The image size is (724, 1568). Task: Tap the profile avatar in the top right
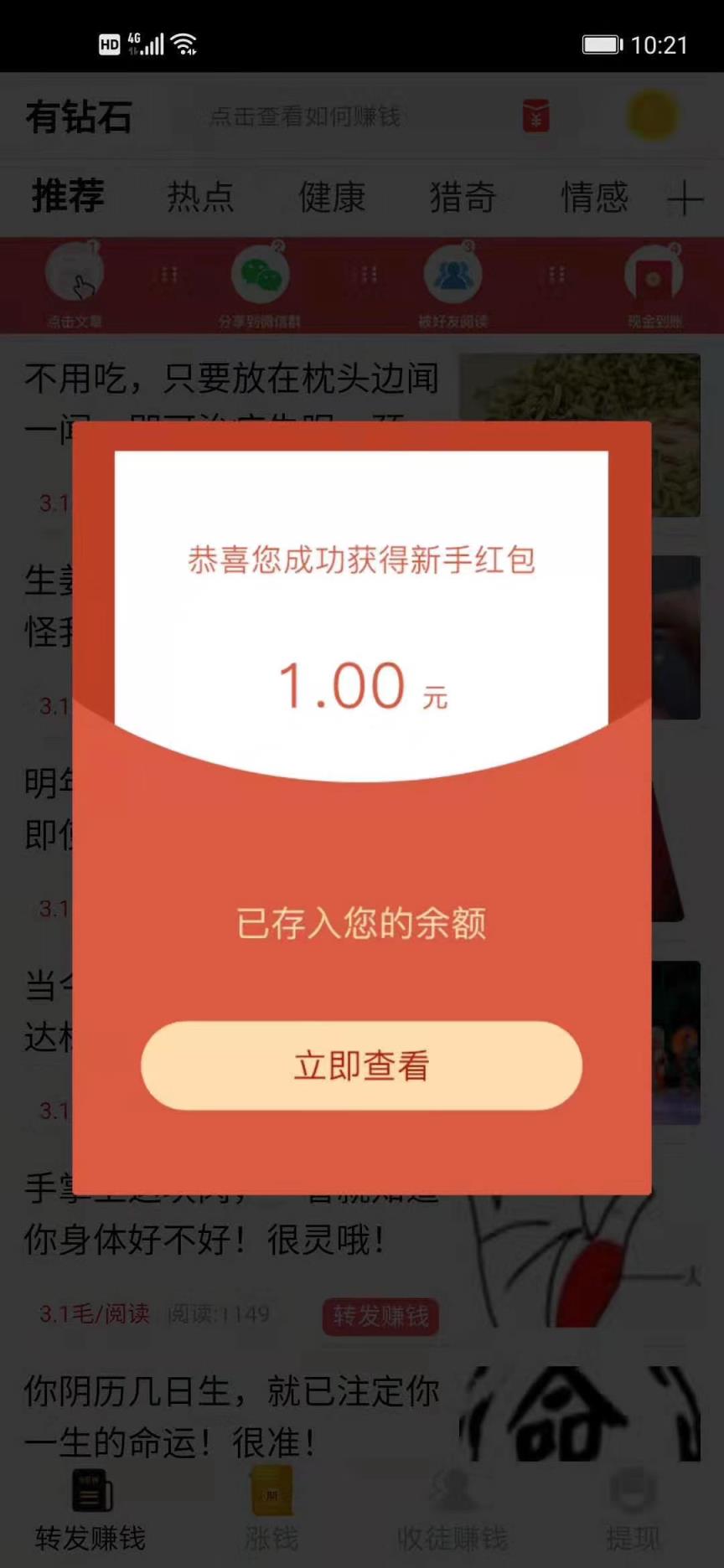pos(653,116)
